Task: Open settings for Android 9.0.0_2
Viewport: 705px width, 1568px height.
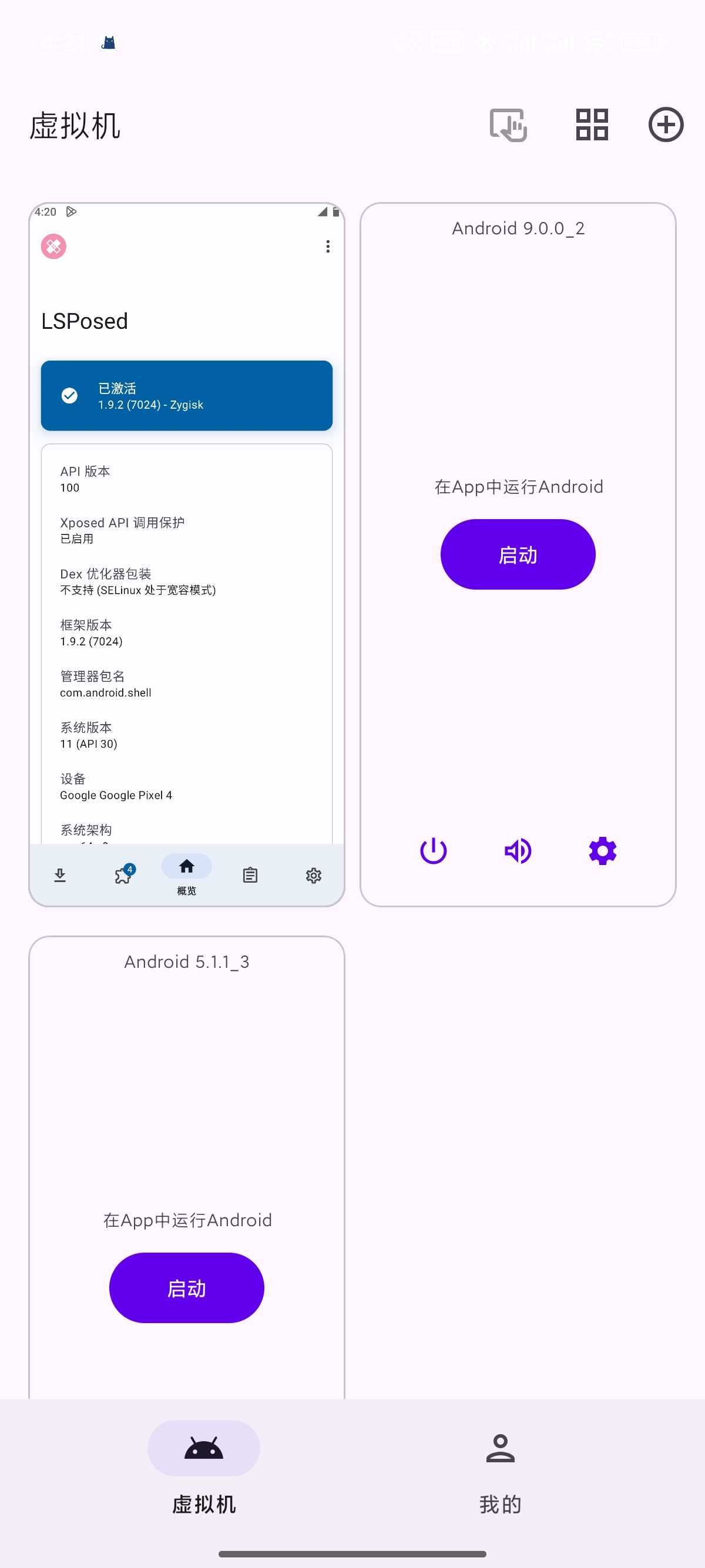Action: point(602,850)
